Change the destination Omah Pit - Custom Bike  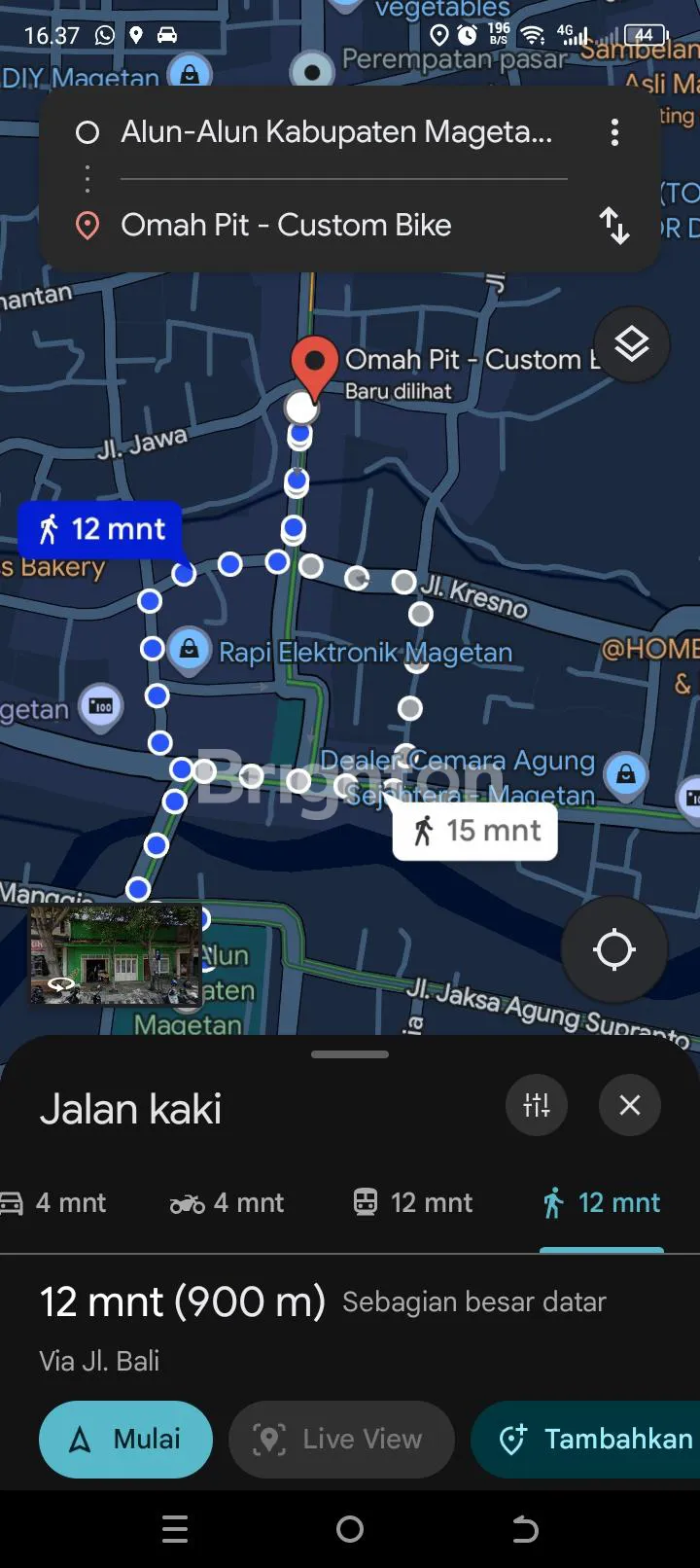[286, 226]
